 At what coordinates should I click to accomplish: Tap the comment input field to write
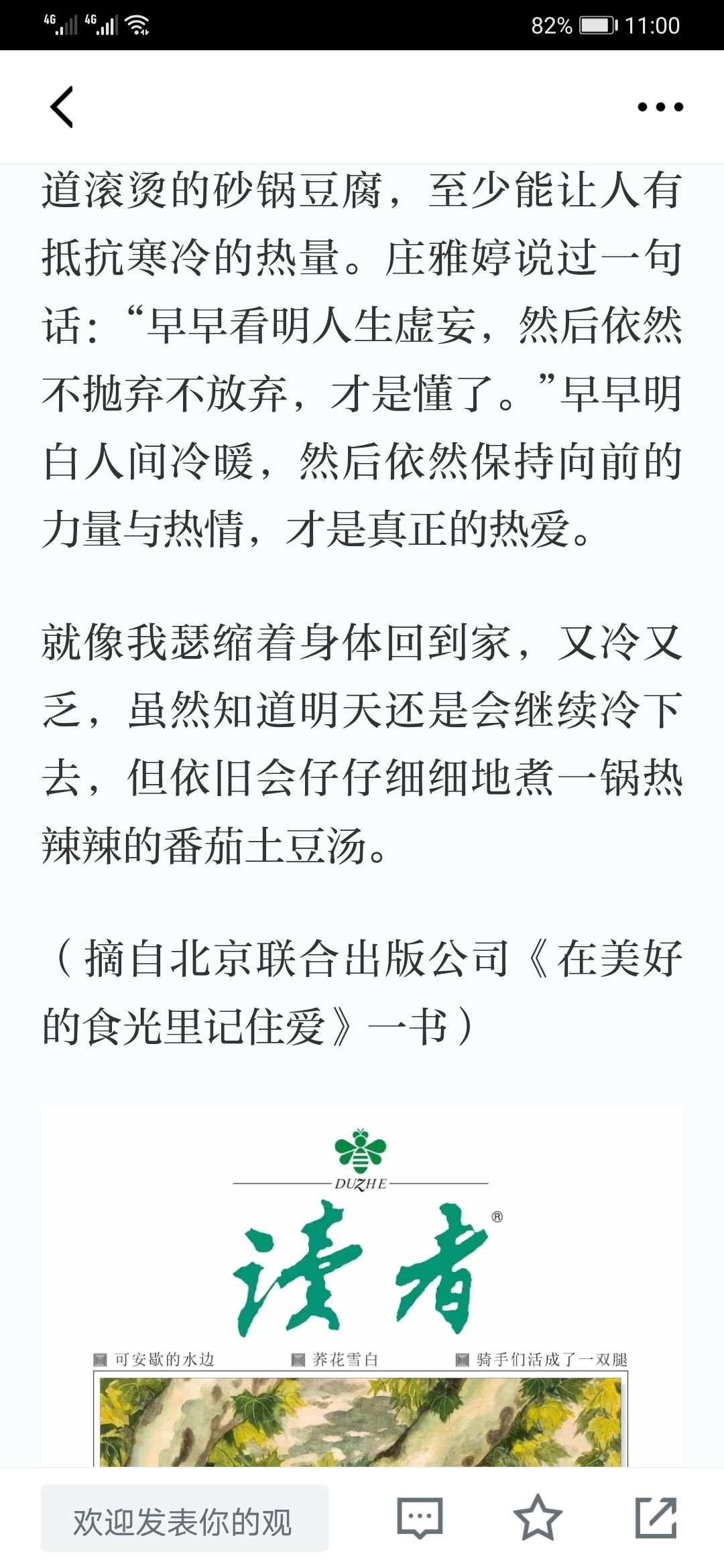click(x=185, y=1518)
